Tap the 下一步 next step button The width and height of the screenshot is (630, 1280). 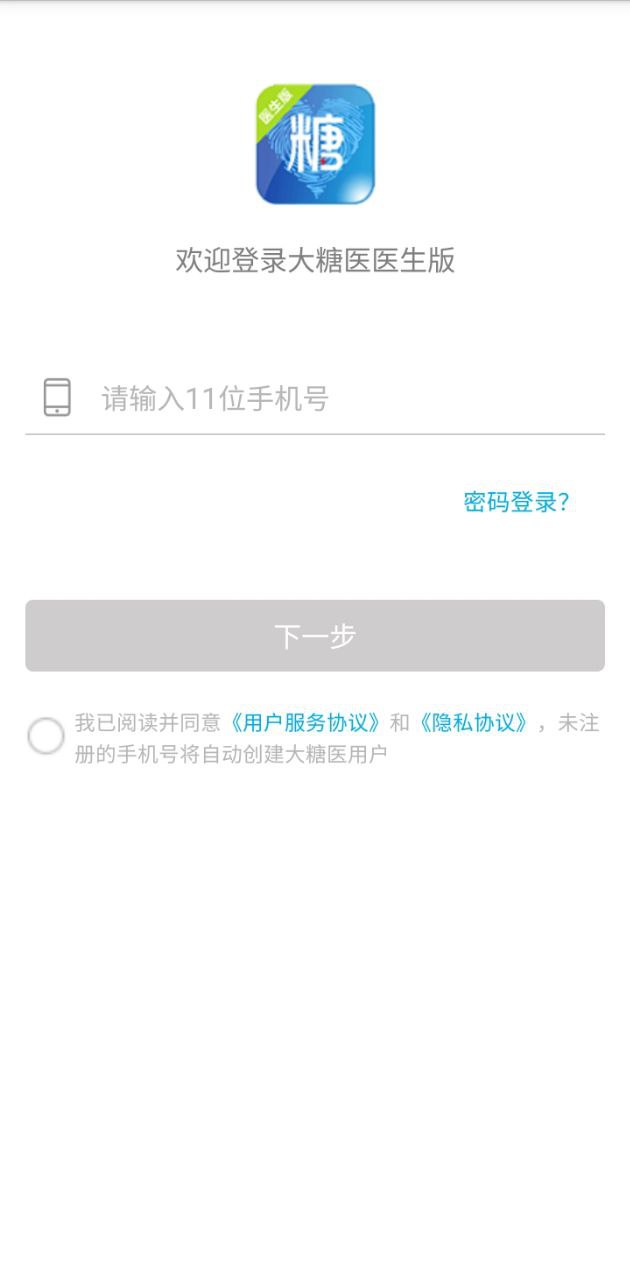click(x=315, y=636)
